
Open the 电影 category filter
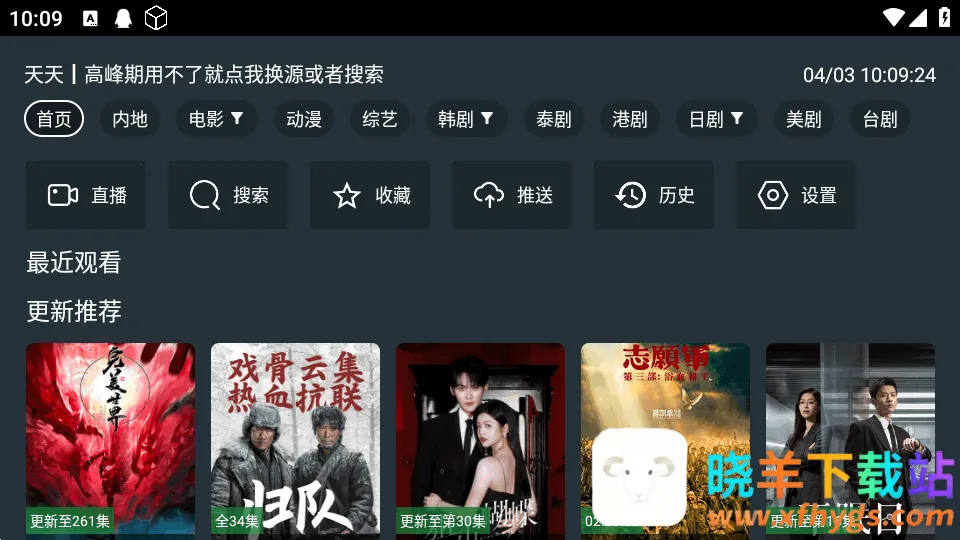click(216, 119)
